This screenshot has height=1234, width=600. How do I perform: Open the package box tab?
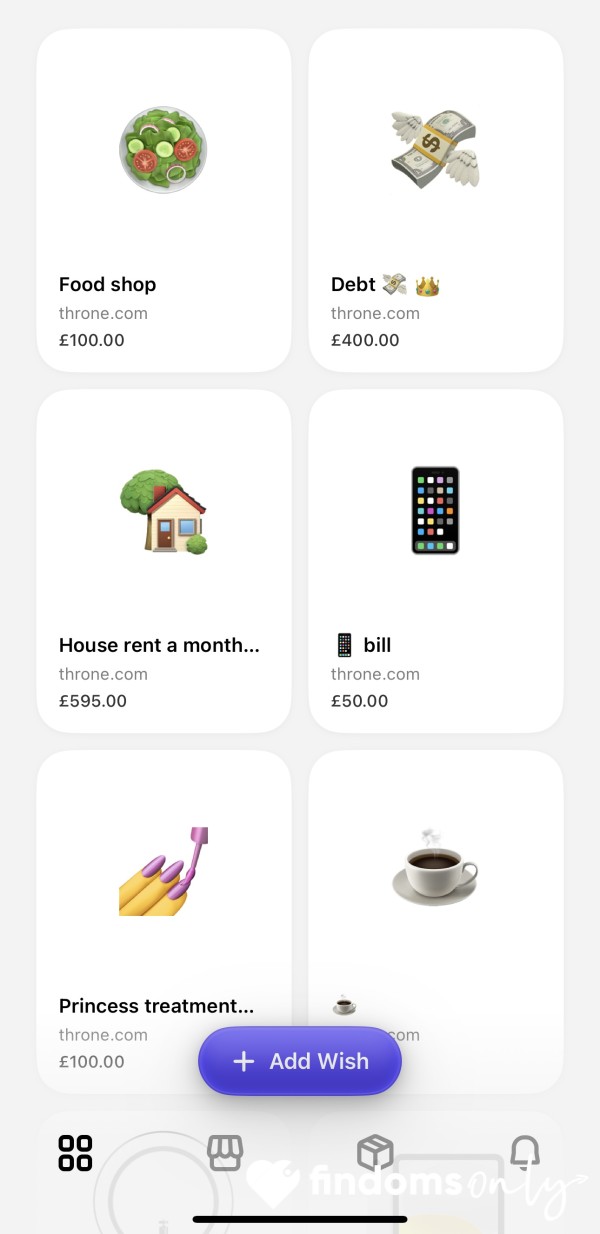375,1153
